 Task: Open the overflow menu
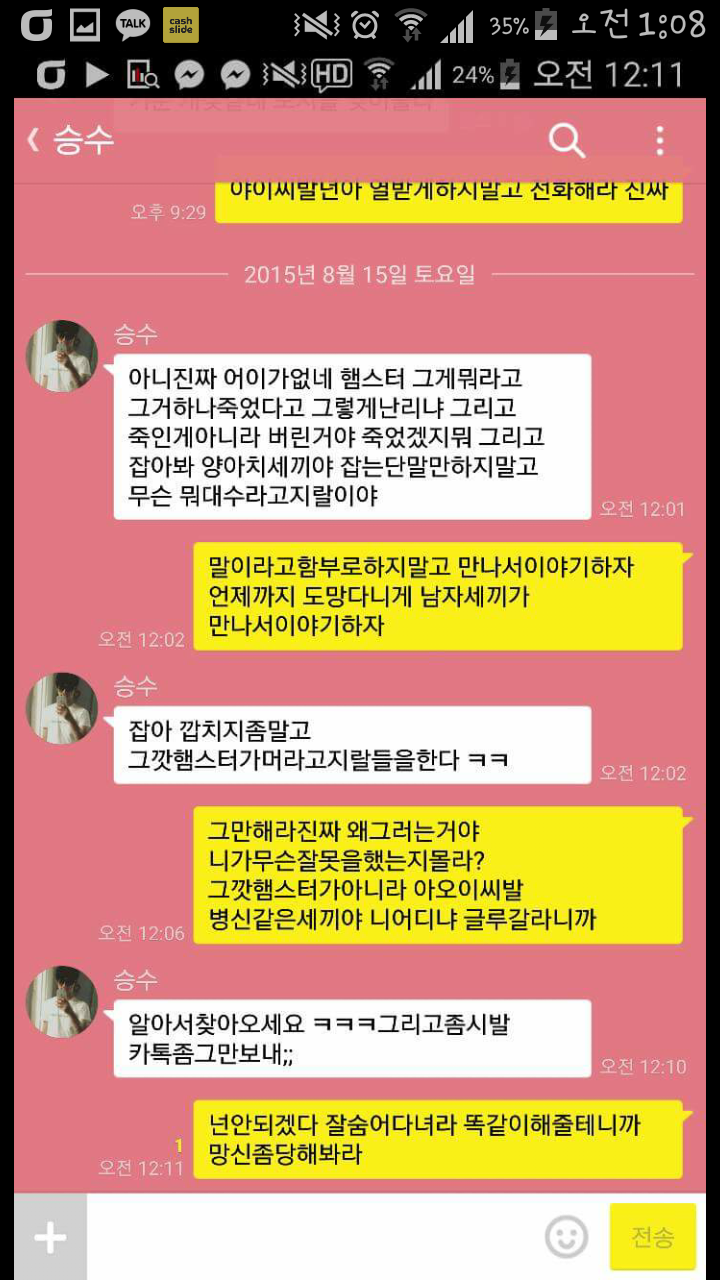659,141
